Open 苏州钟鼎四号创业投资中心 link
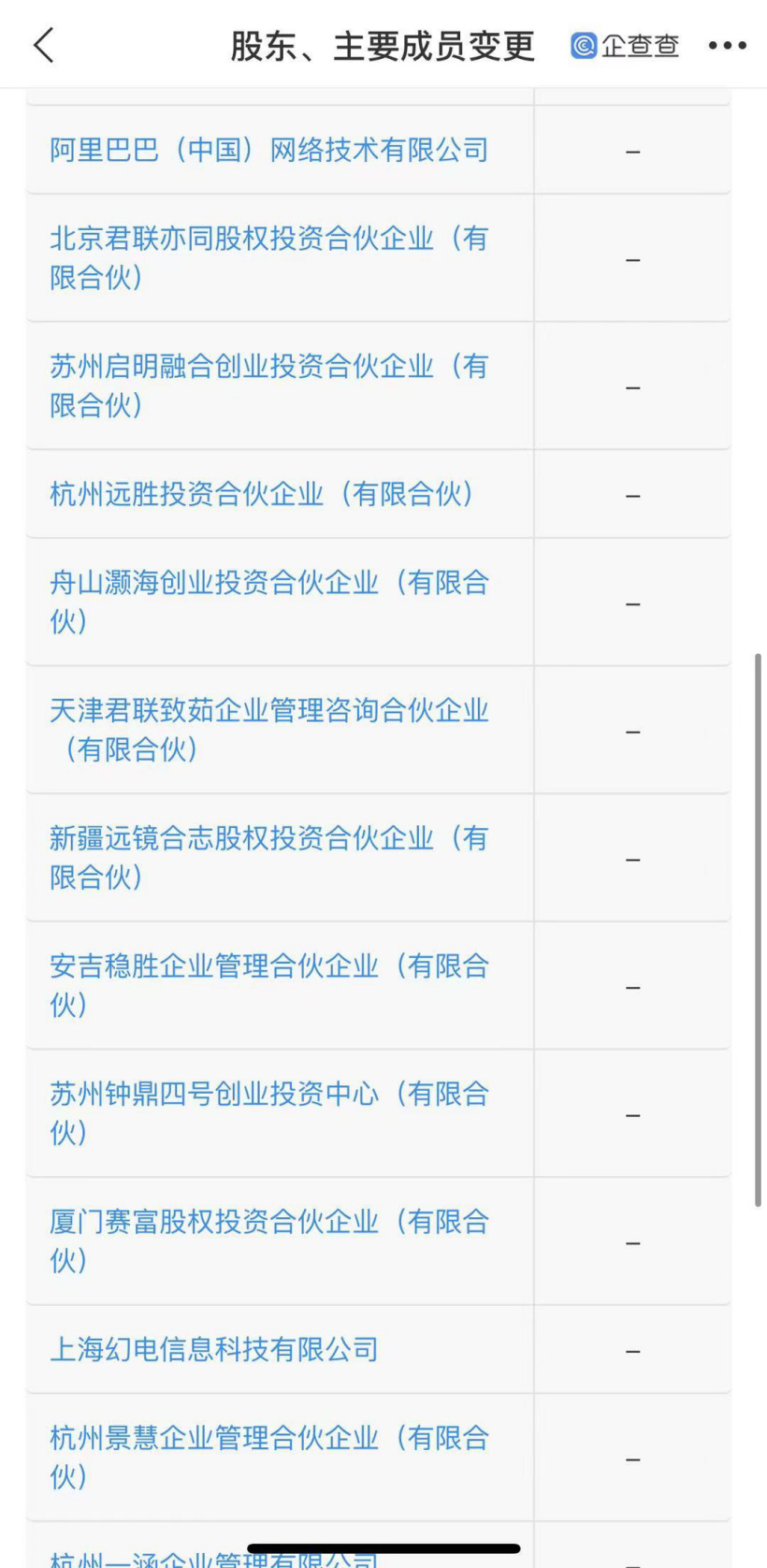The height and width of the screenshot is (1568, 767). 269,1112
